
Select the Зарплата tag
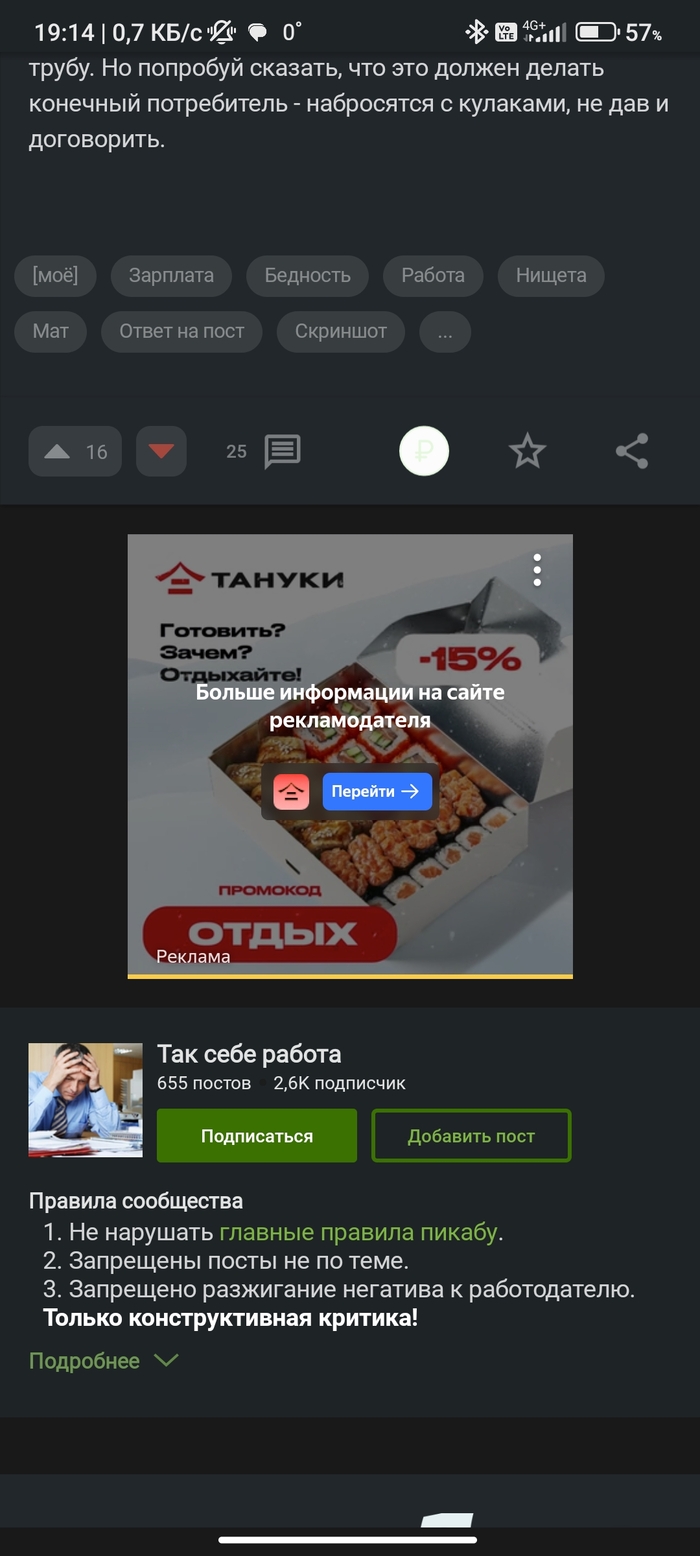click(171, 276)
